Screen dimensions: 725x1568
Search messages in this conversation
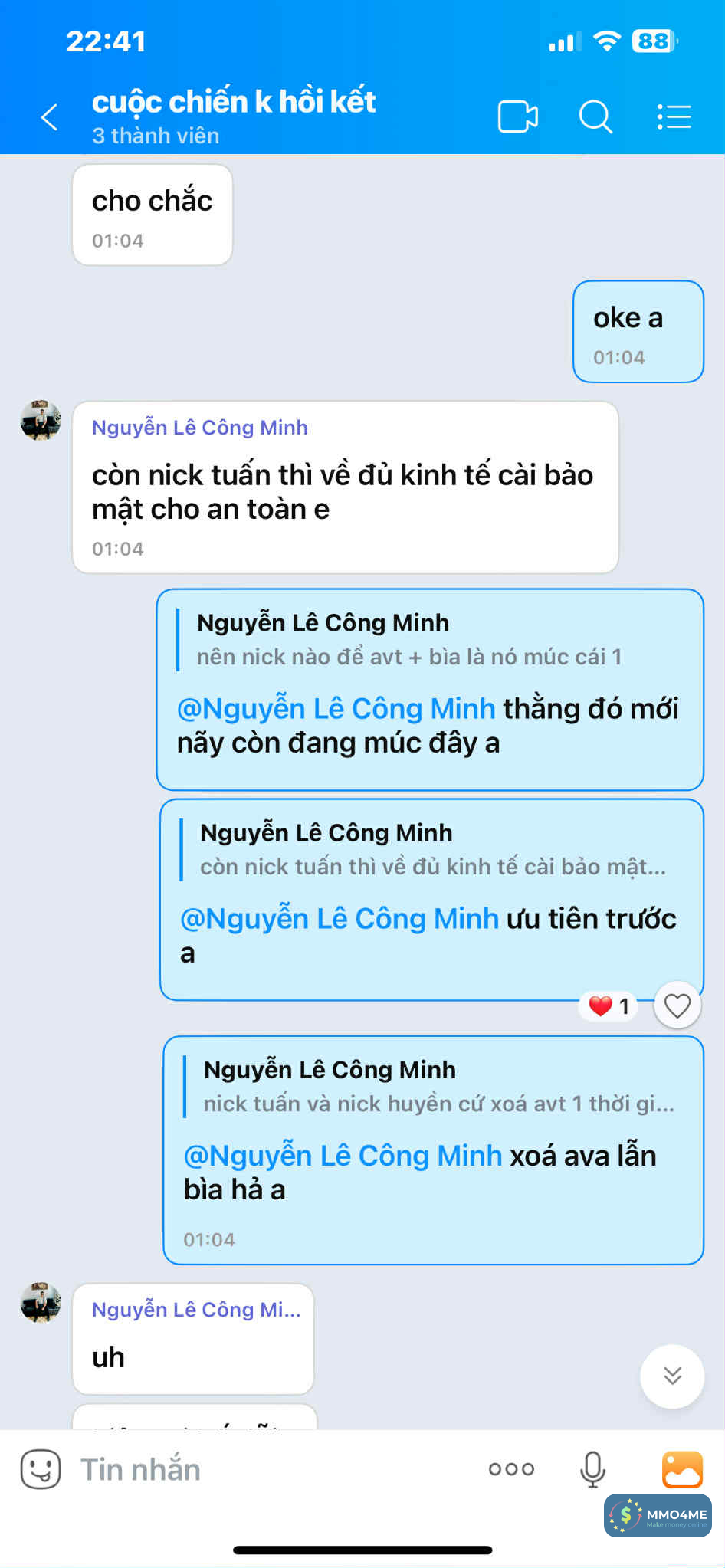[x=595, y=117]
